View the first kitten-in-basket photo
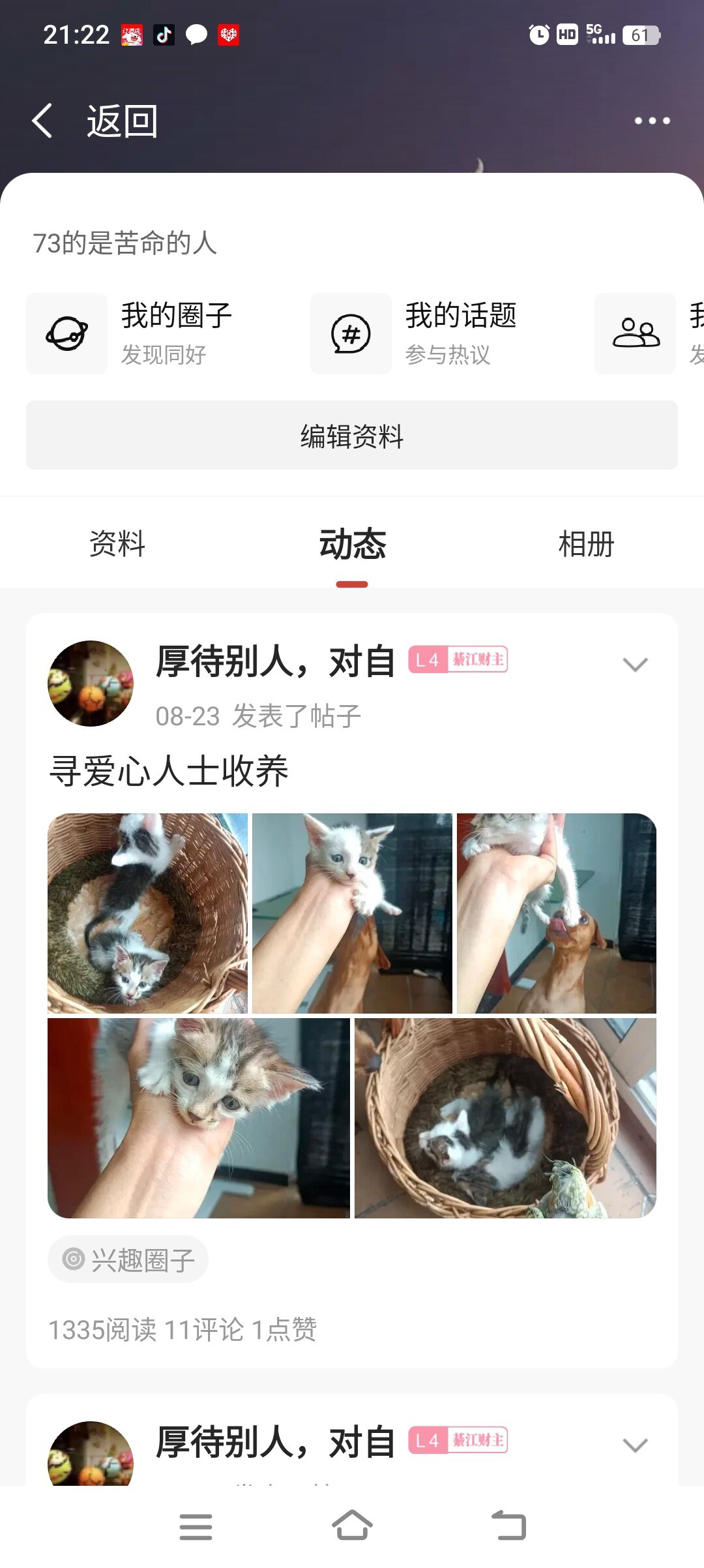Image resolution: width=704 pixels, height=1568 pixels. [147, 912]
